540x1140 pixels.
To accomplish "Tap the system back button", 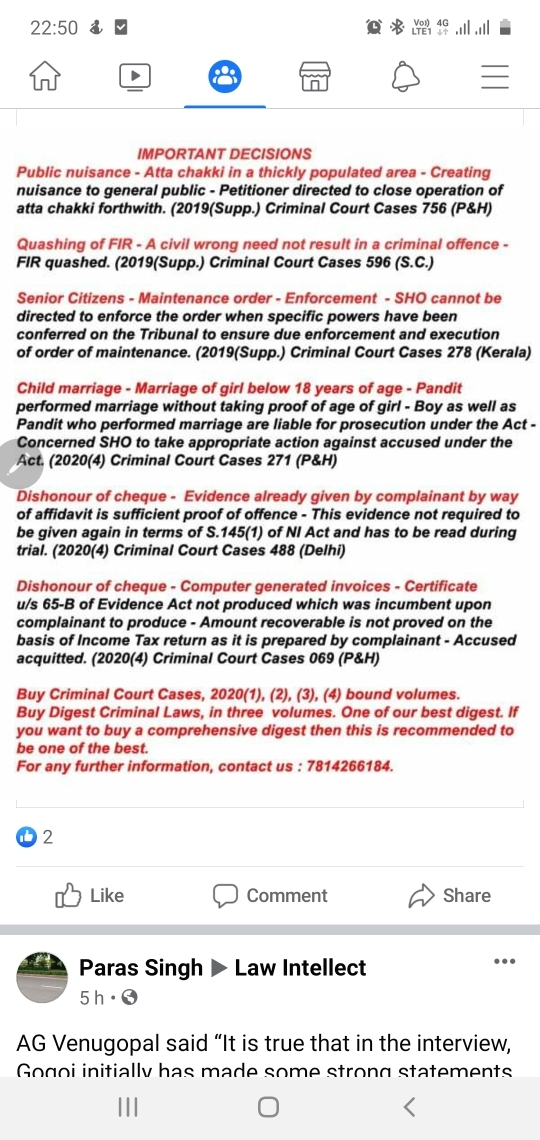I will pos(409,1107).
